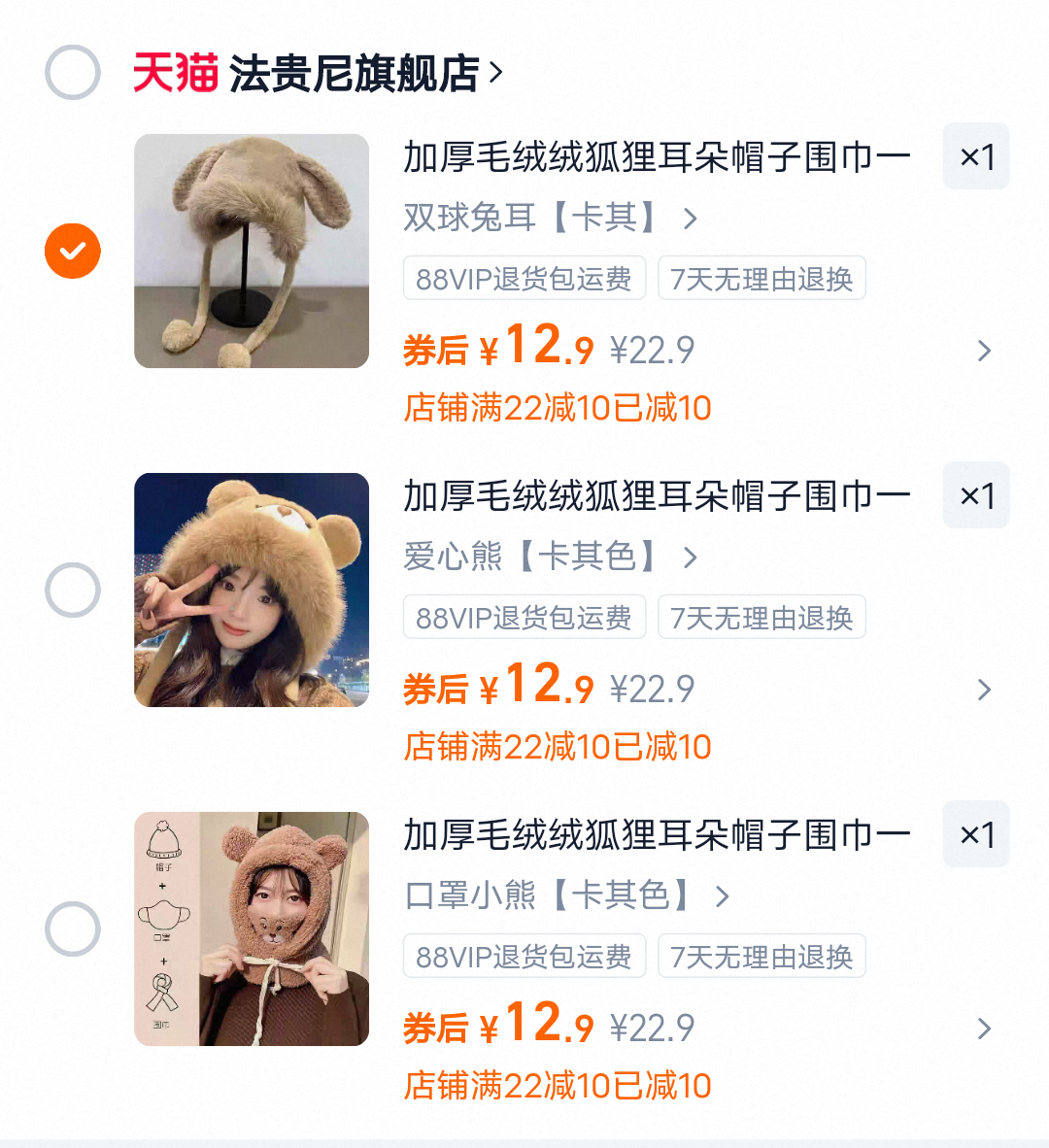Toggle the store-level selection circle

tap(72, 71)
